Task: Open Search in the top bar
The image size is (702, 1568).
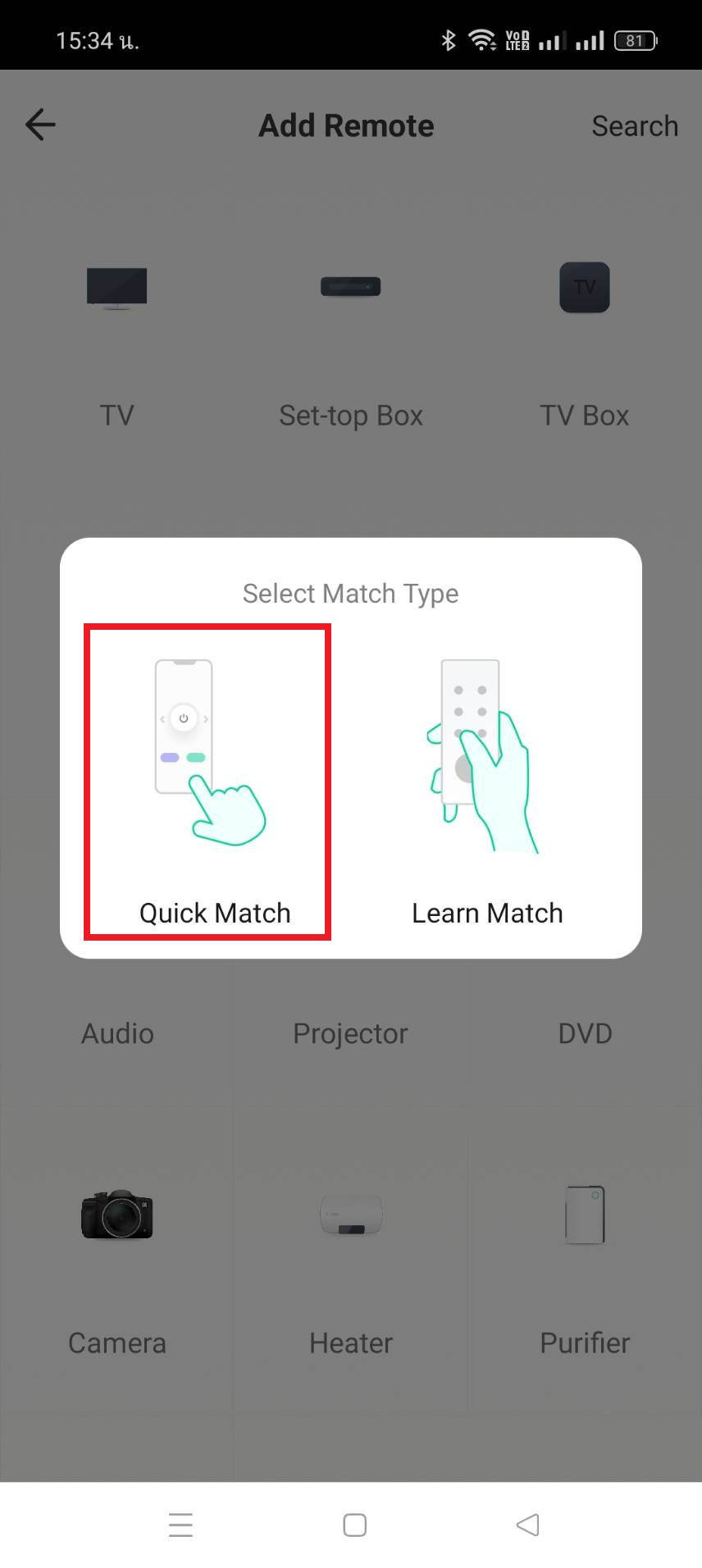Action: (634, 125)
